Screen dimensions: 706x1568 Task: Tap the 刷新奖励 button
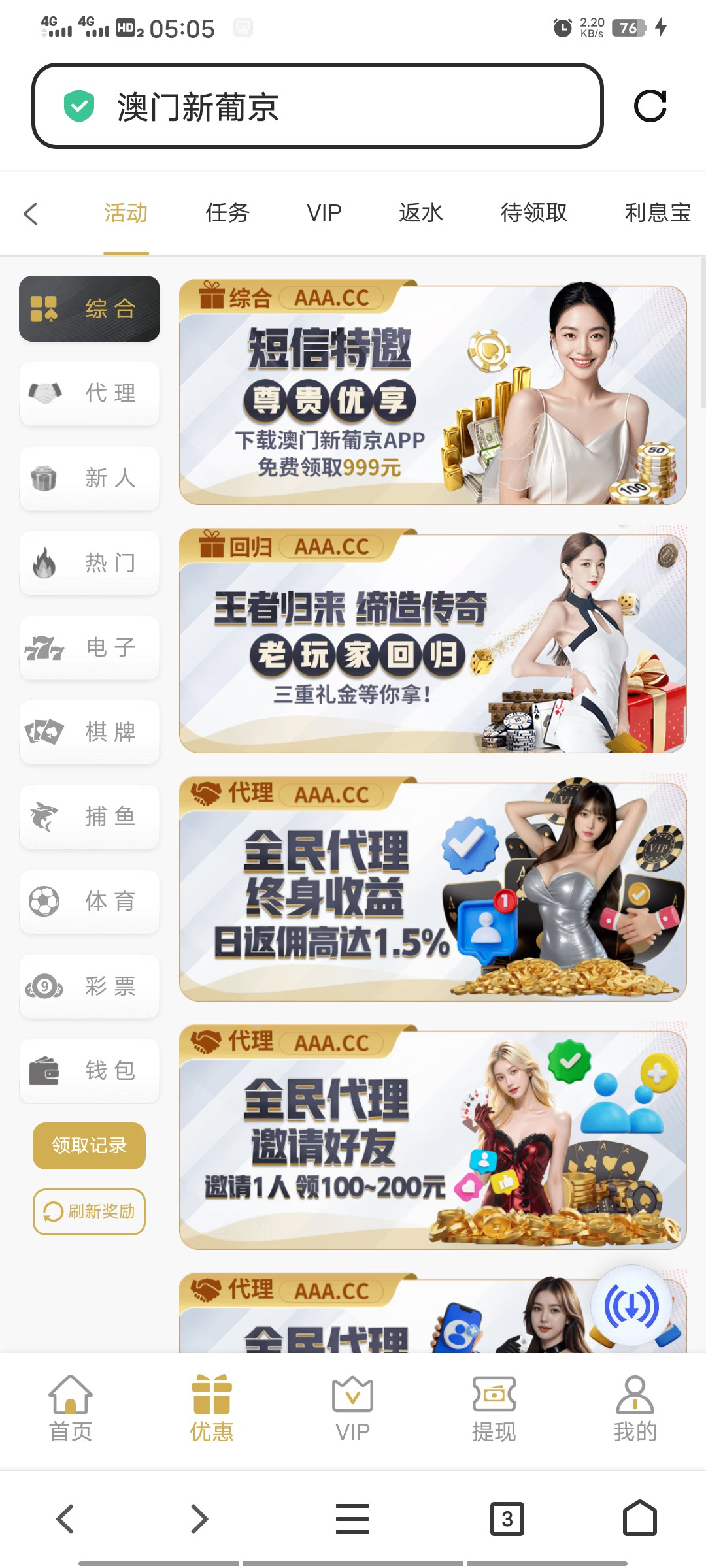tap(90, 1212)
